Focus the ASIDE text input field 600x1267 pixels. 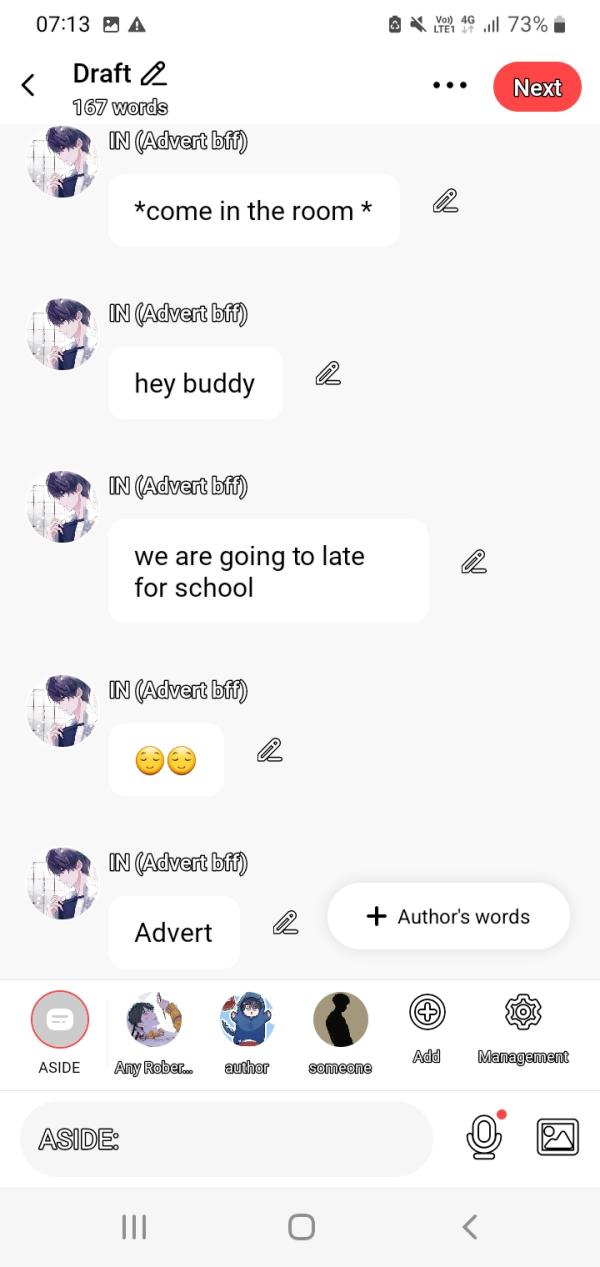[225, 1139]
